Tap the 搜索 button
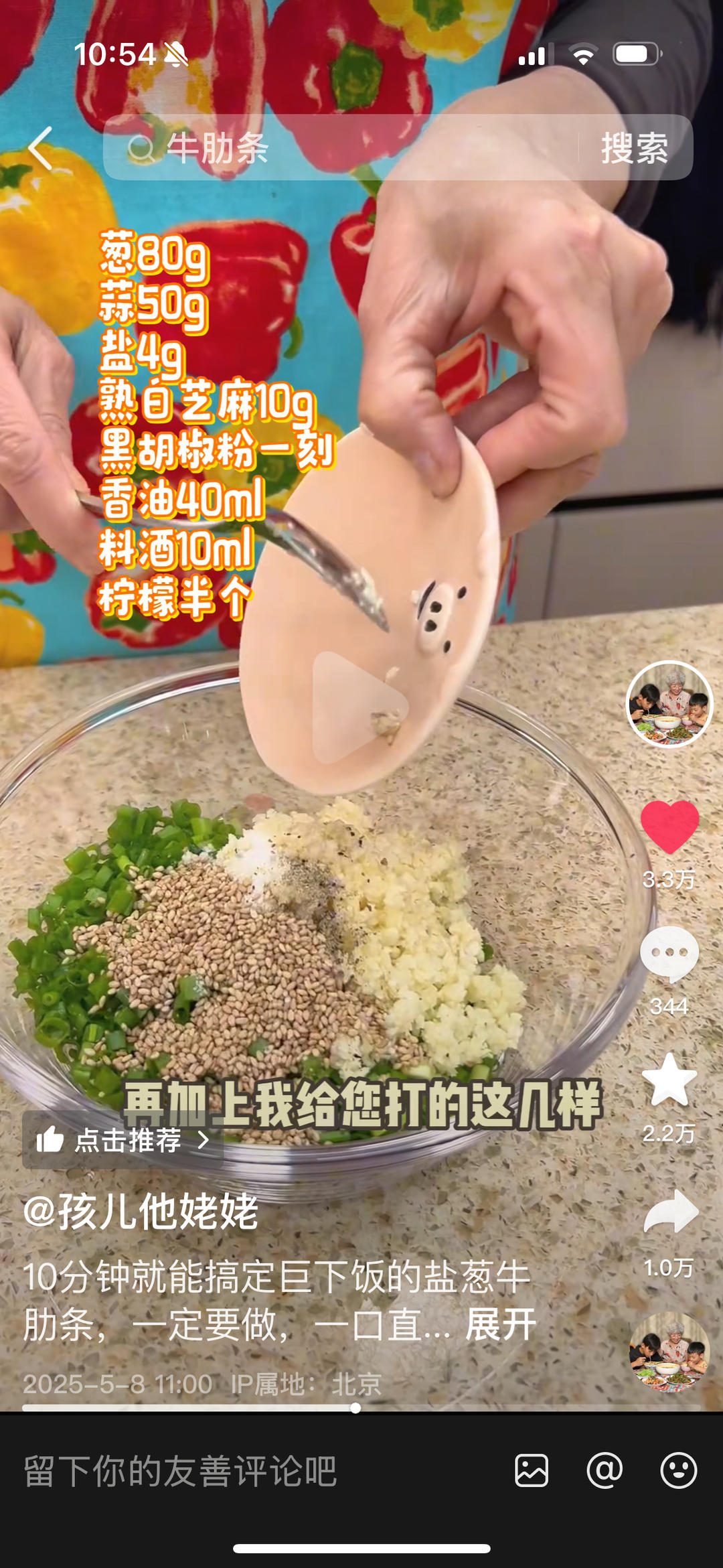The height and width of the screenshot is (1568, 723). (x=635, y=148)
